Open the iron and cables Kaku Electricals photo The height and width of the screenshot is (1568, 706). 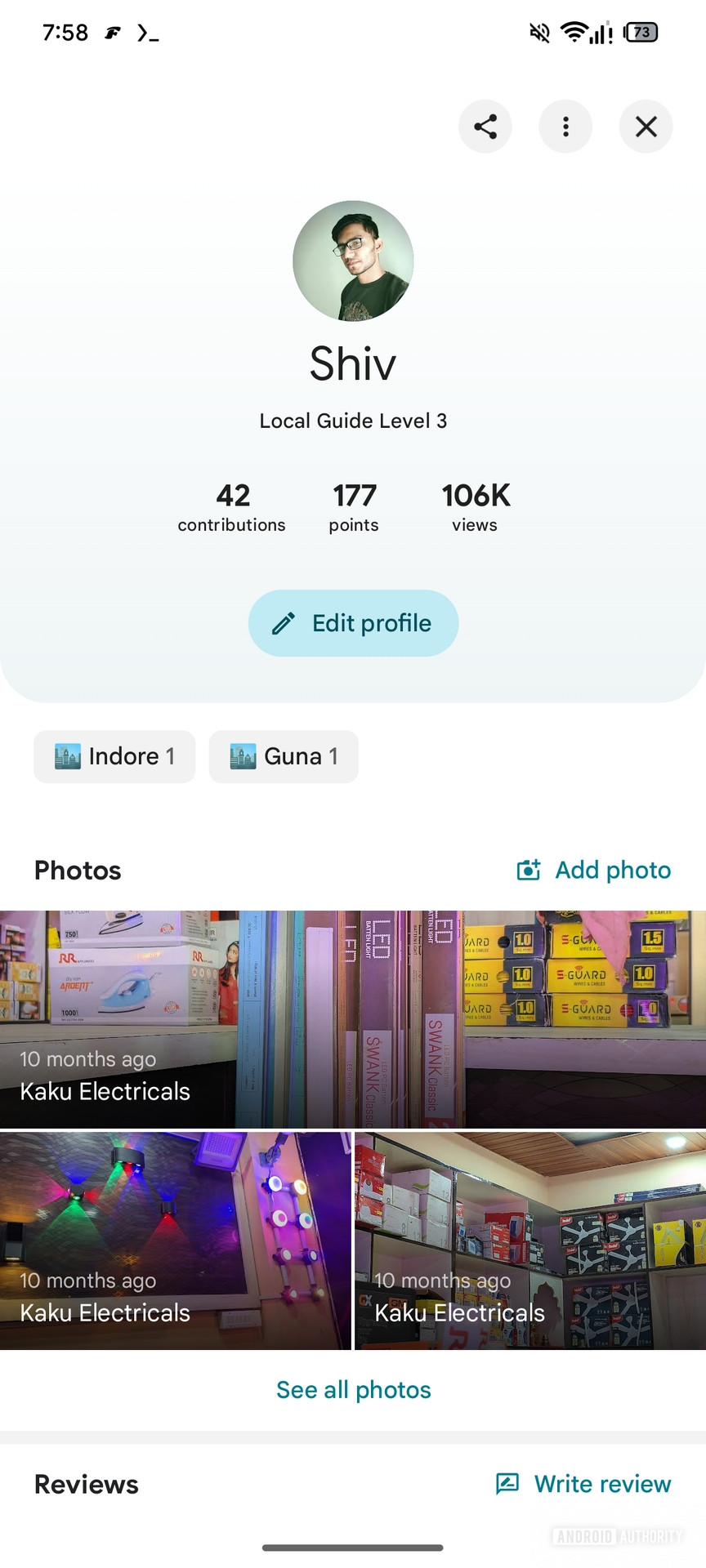pyautogui.click(x=353, y=1019)
